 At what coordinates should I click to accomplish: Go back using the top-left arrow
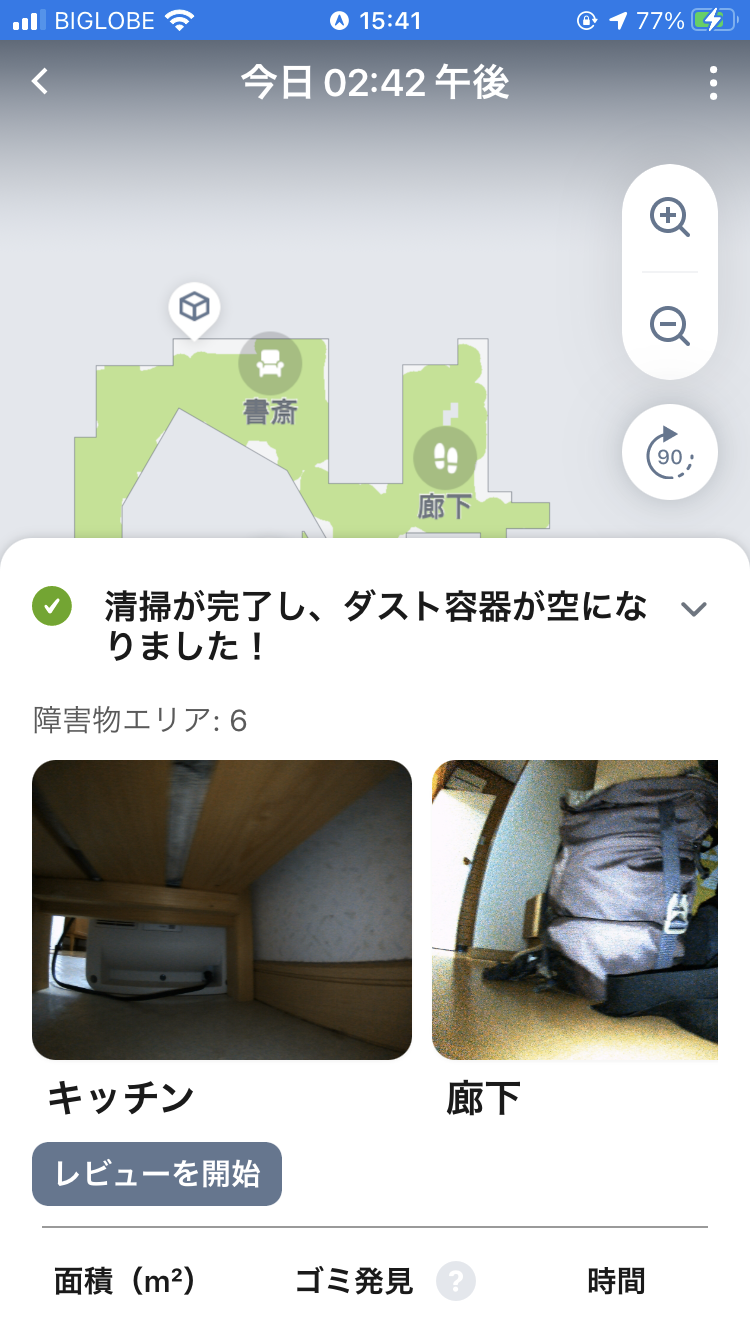click(x=40, y=82)
